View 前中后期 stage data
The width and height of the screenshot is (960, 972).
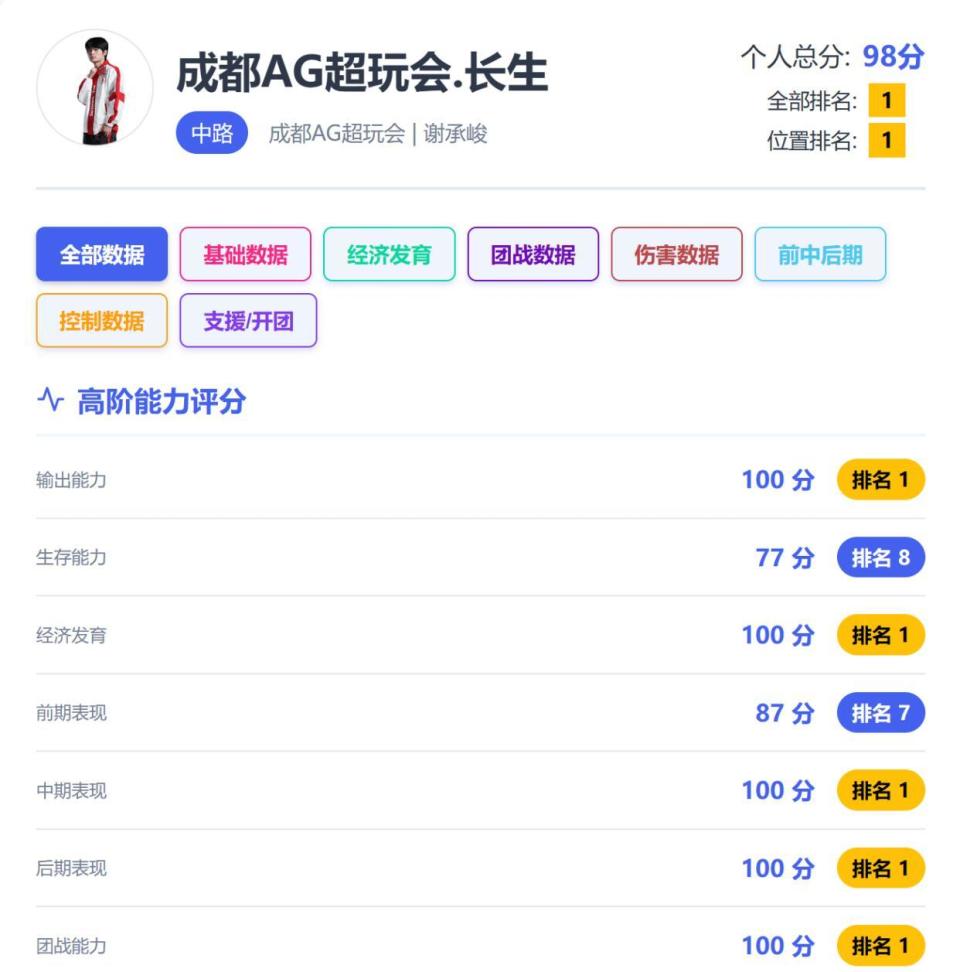(x=820, y=255)
